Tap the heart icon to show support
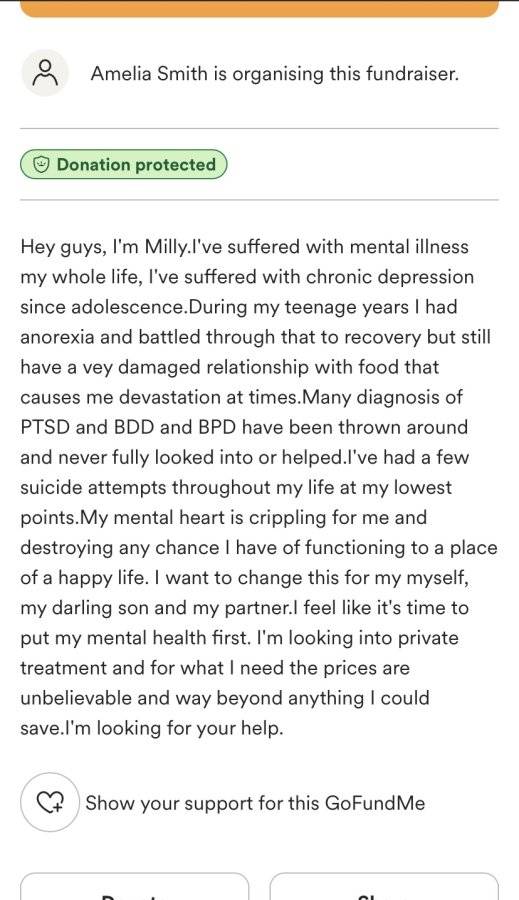The width and height of the screenshot is (519, 900). (49, 802)
